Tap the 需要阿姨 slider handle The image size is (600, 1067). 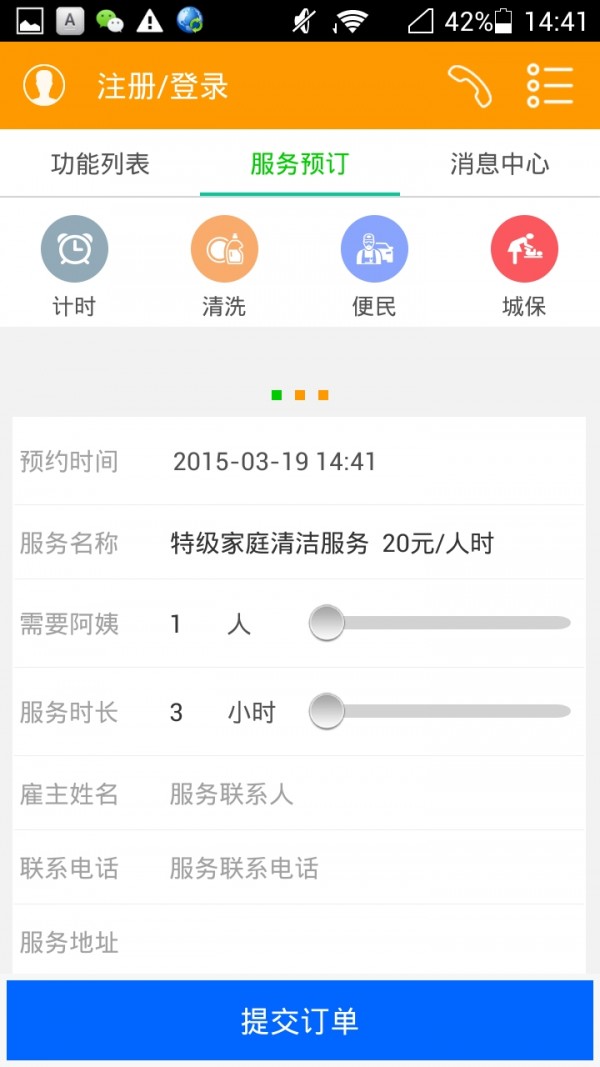coord(326,624)
